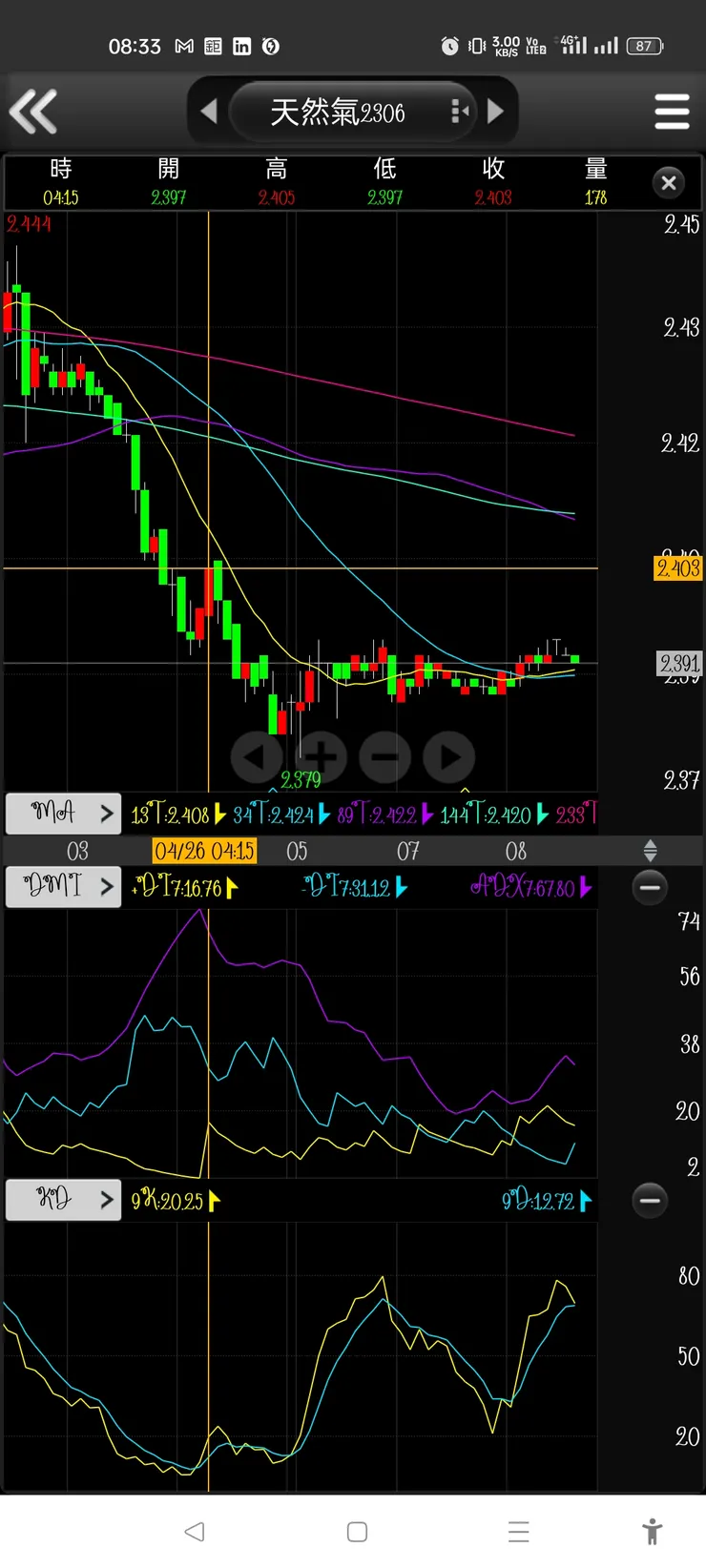
Task: Go back with the double-arrow icon
Action: click(x=34, y=112)
